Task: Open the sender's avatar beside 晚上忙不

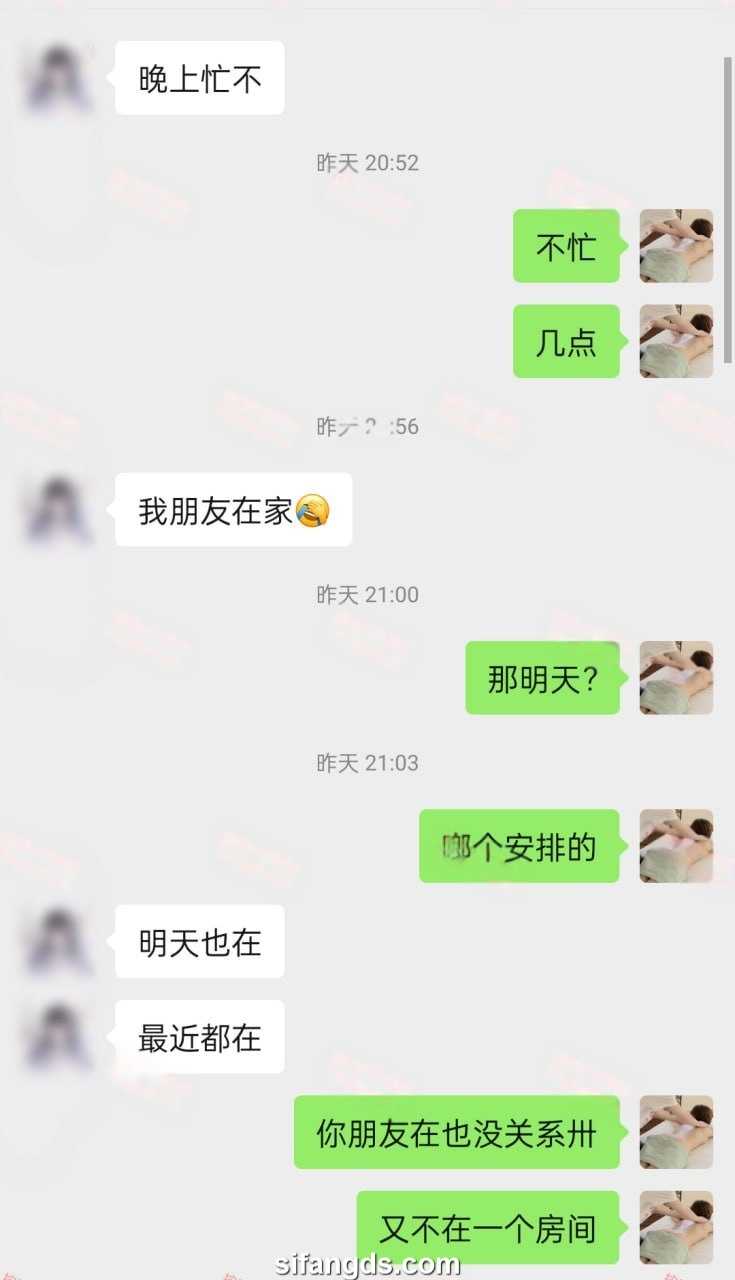Action: (x=58, y=78)
